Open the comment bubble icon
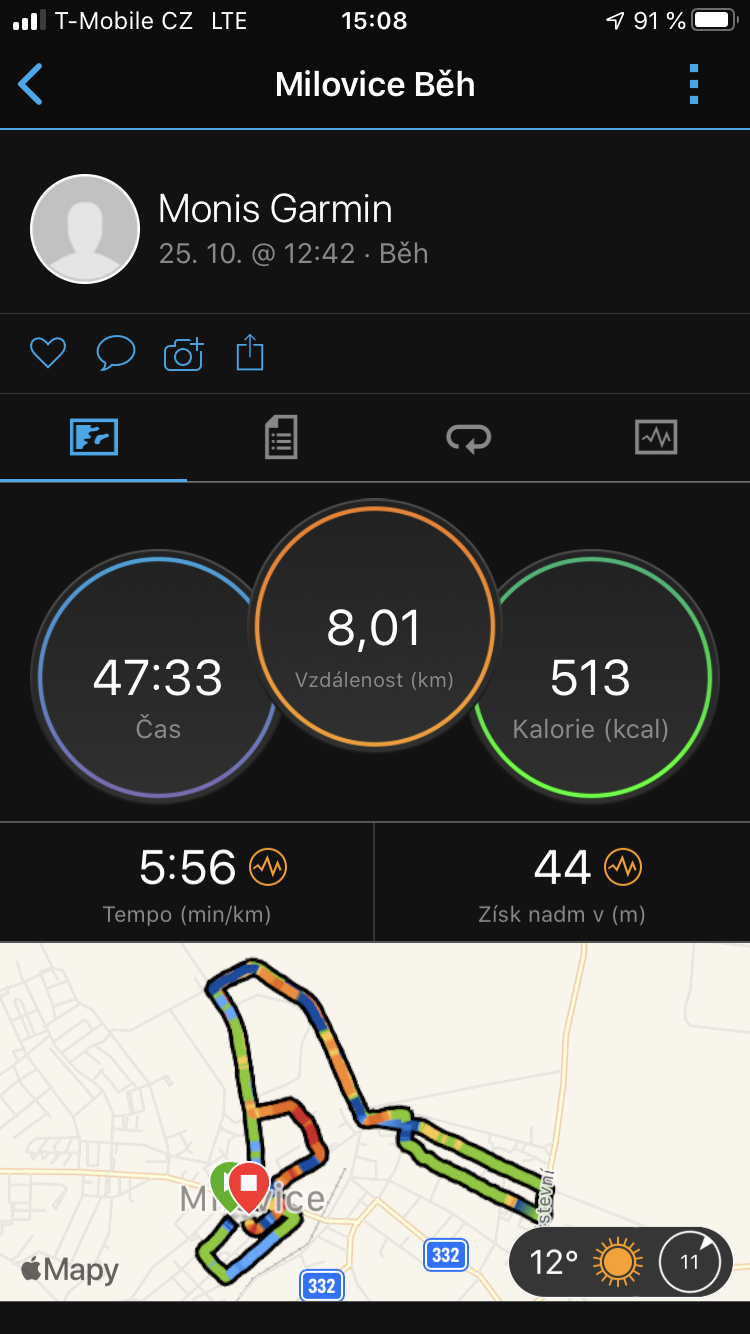The width and height of the screenshot is (750, 1334). [x=115, y=353]
